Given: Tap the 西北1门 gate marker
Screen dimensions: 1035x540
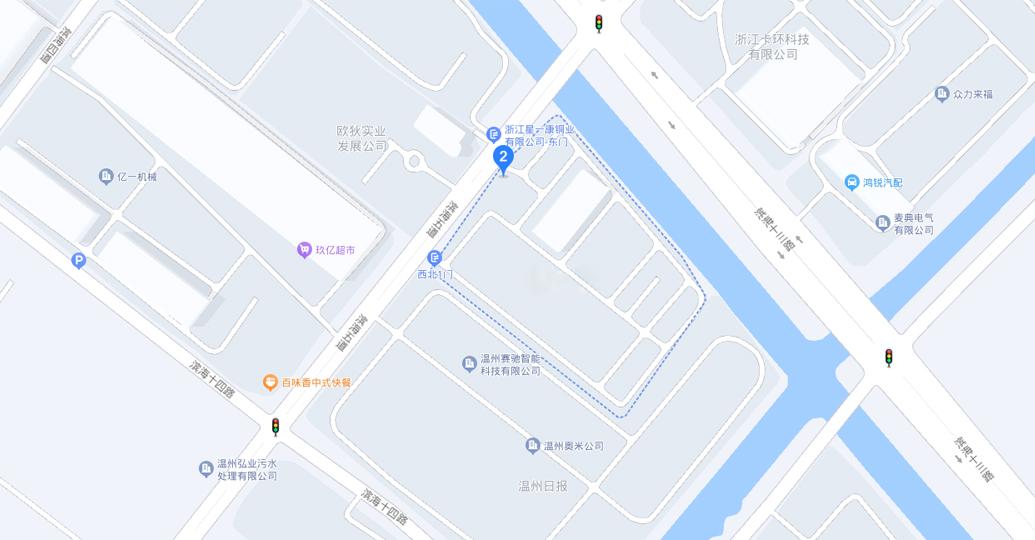Looking at the screenshot, I should [435, 258].
